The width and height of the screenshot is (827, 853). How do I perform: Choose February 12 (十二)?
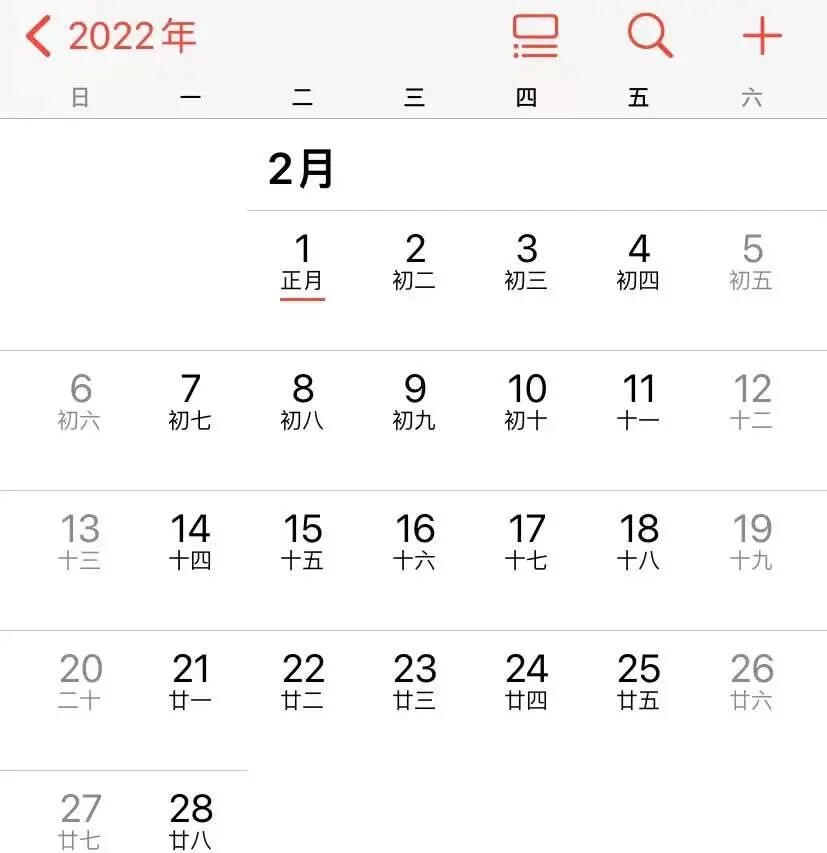751,401
